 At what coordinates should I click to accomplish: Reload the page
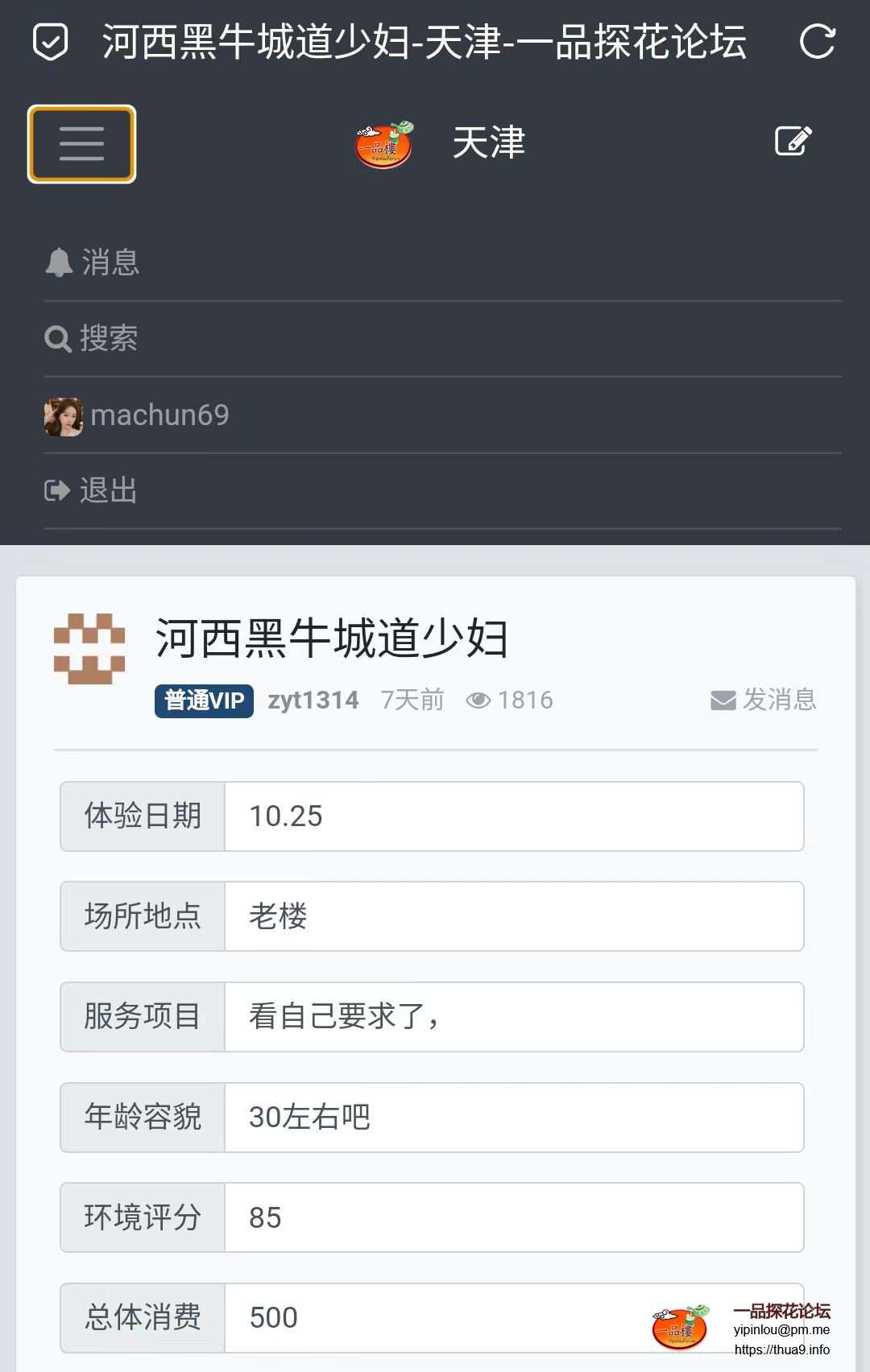click(x=817, y=42)
